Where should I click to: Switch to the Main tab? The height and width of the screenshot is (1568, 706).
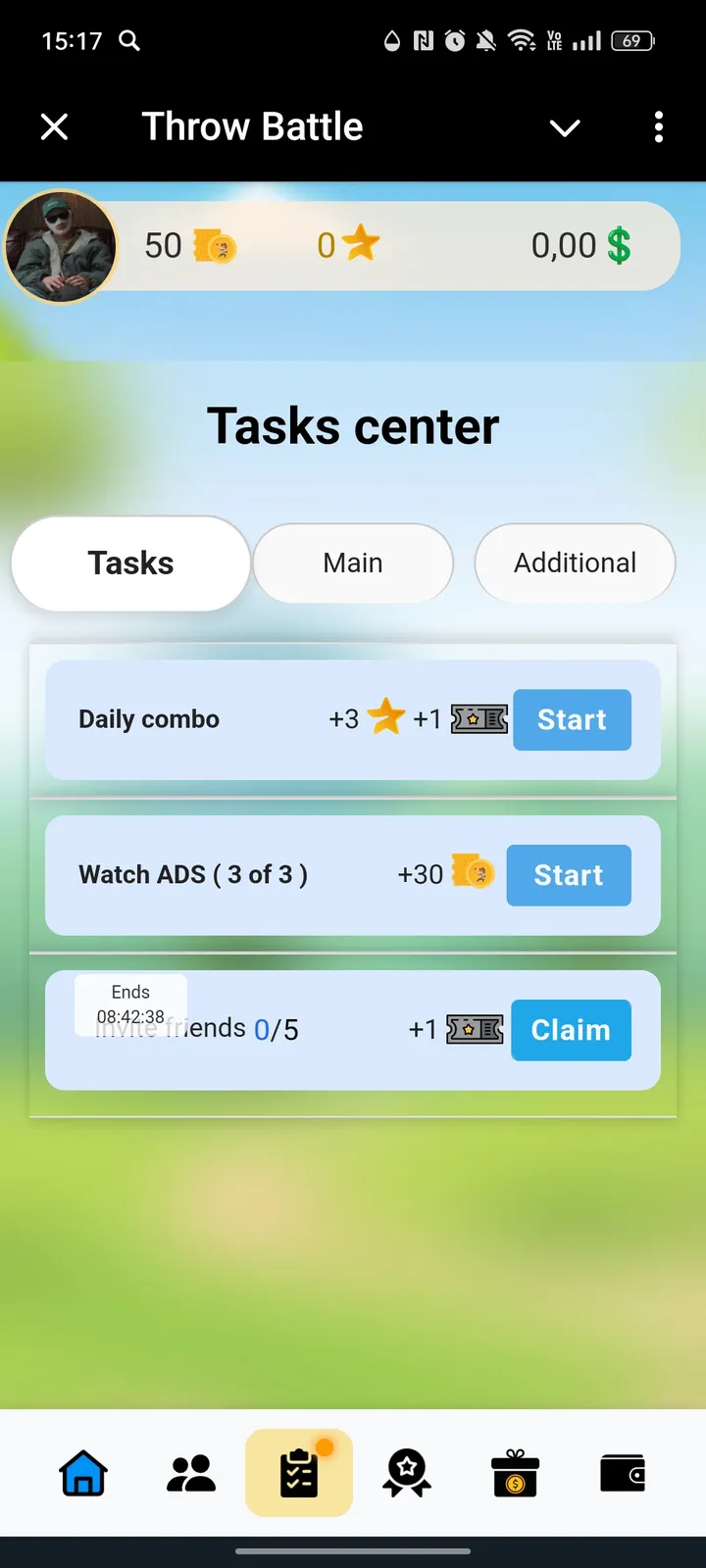point(353,563)
